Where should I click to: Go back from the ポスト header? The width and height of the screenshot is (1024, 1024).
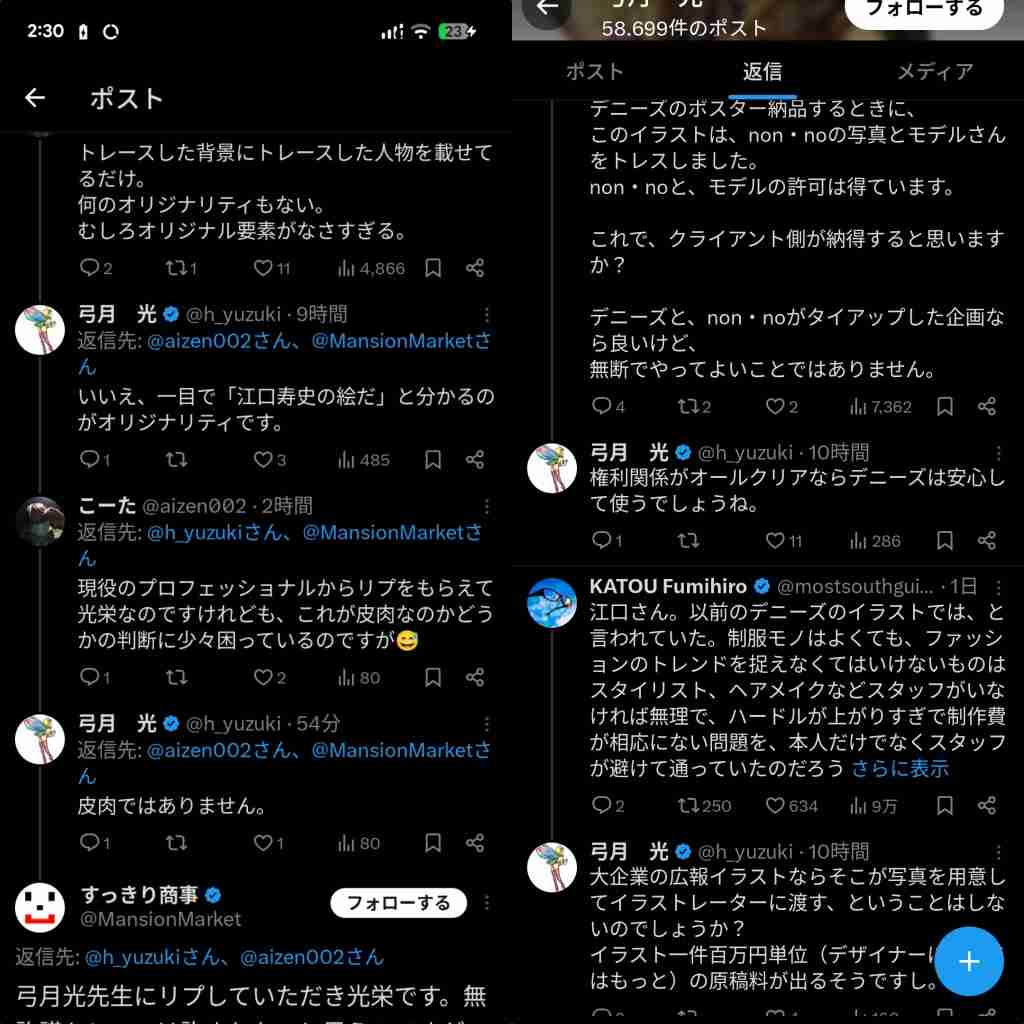click(35, 98)
